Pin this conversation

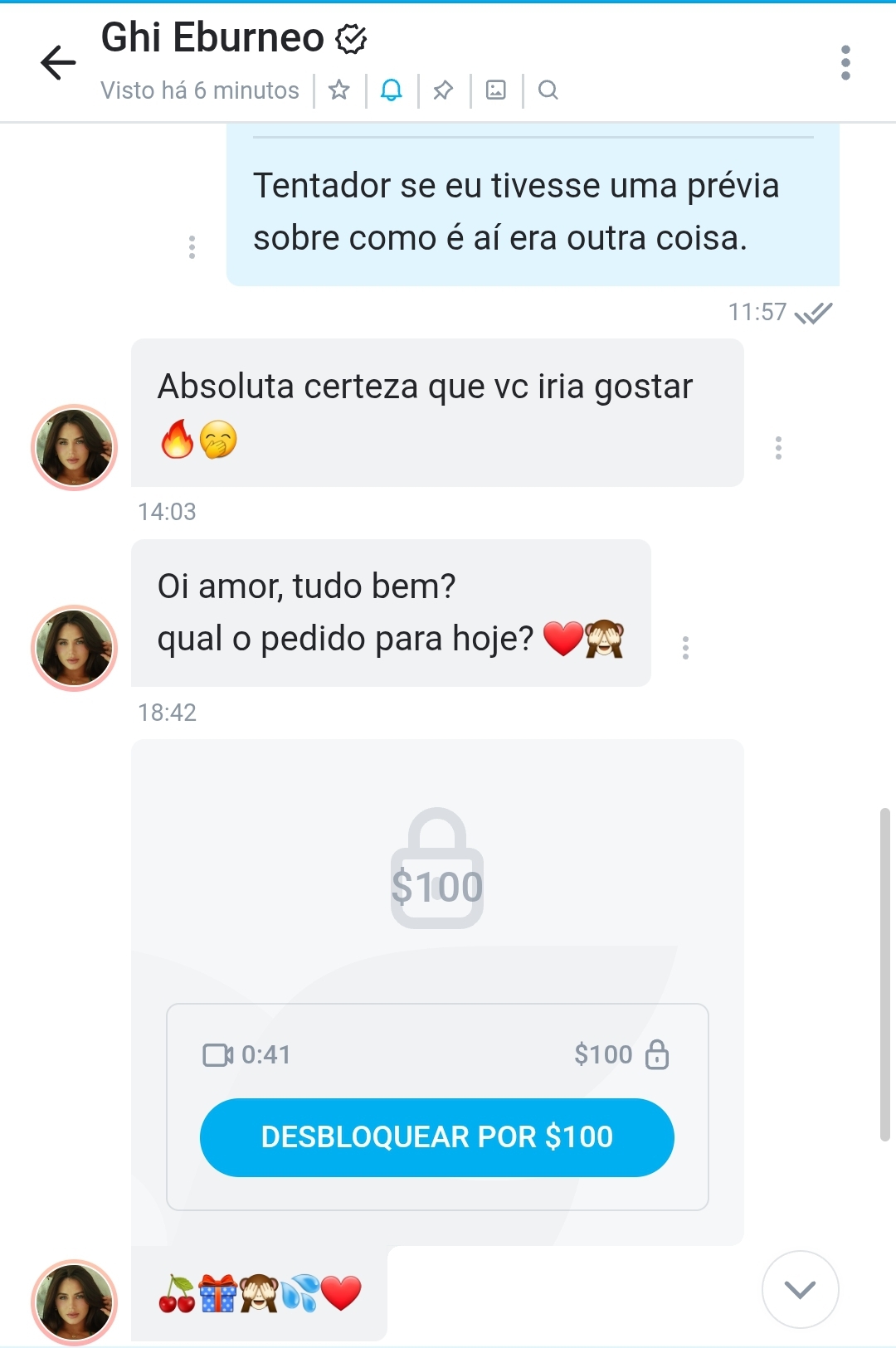pos(443,90)
